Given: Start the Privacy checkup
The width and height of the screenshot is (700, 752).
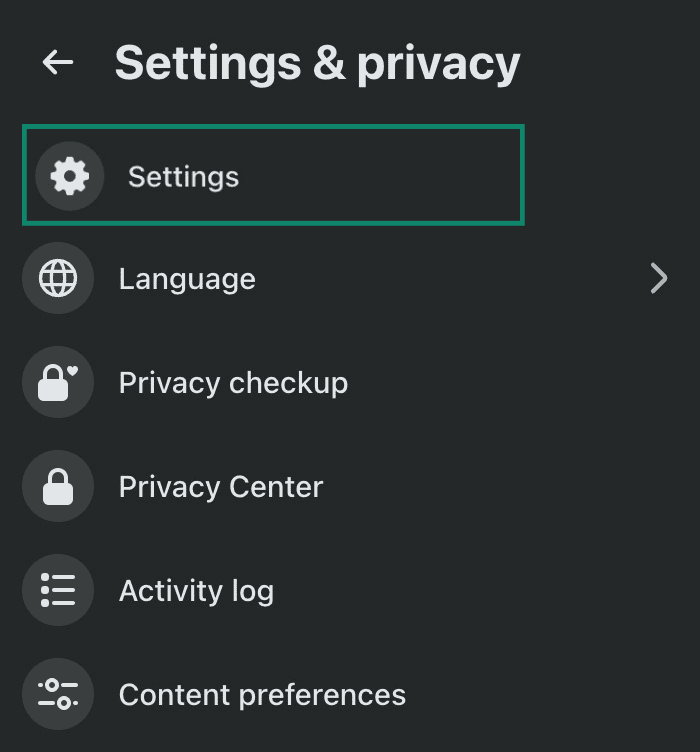Looking at the screenshot, I should pos(232,383).
